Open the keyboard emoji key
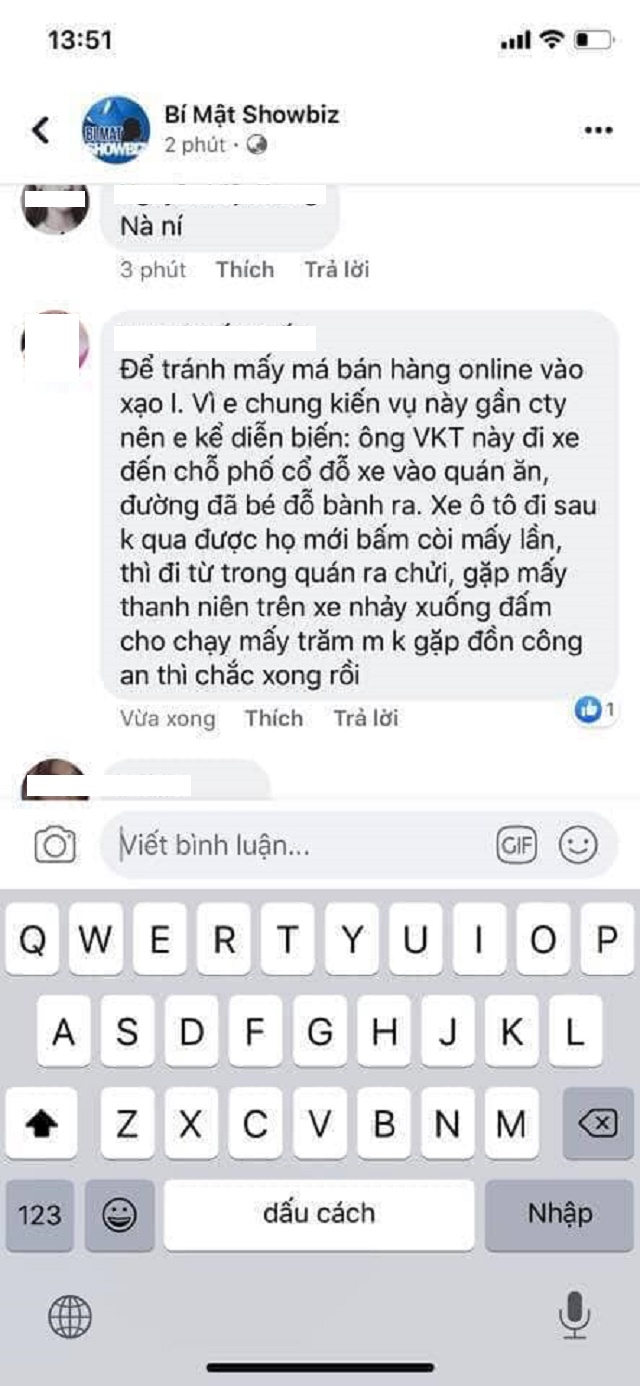Screen dimensions: 640x1386 (x=119, y=1214)
